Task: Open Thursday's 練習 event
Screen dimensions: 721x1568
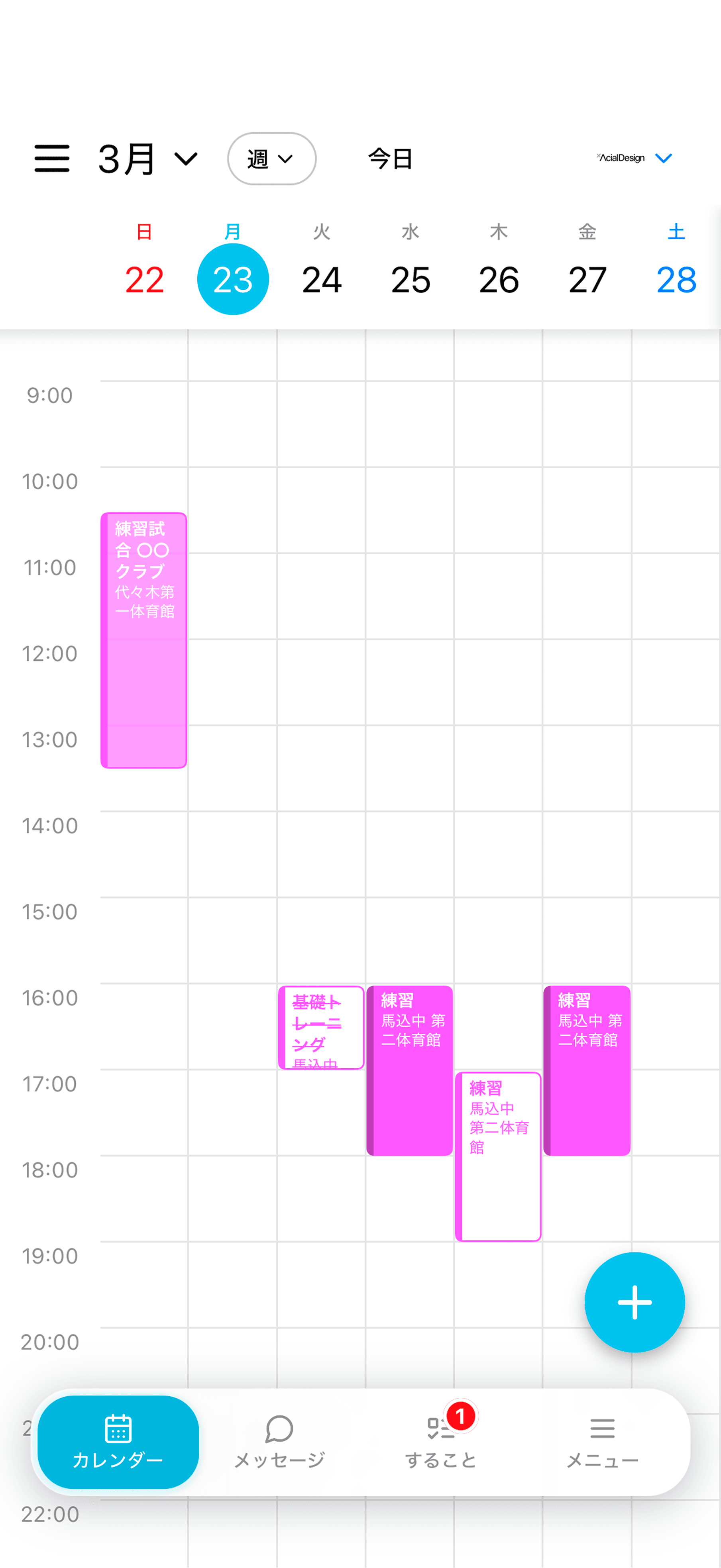Action: [498, 1156]
